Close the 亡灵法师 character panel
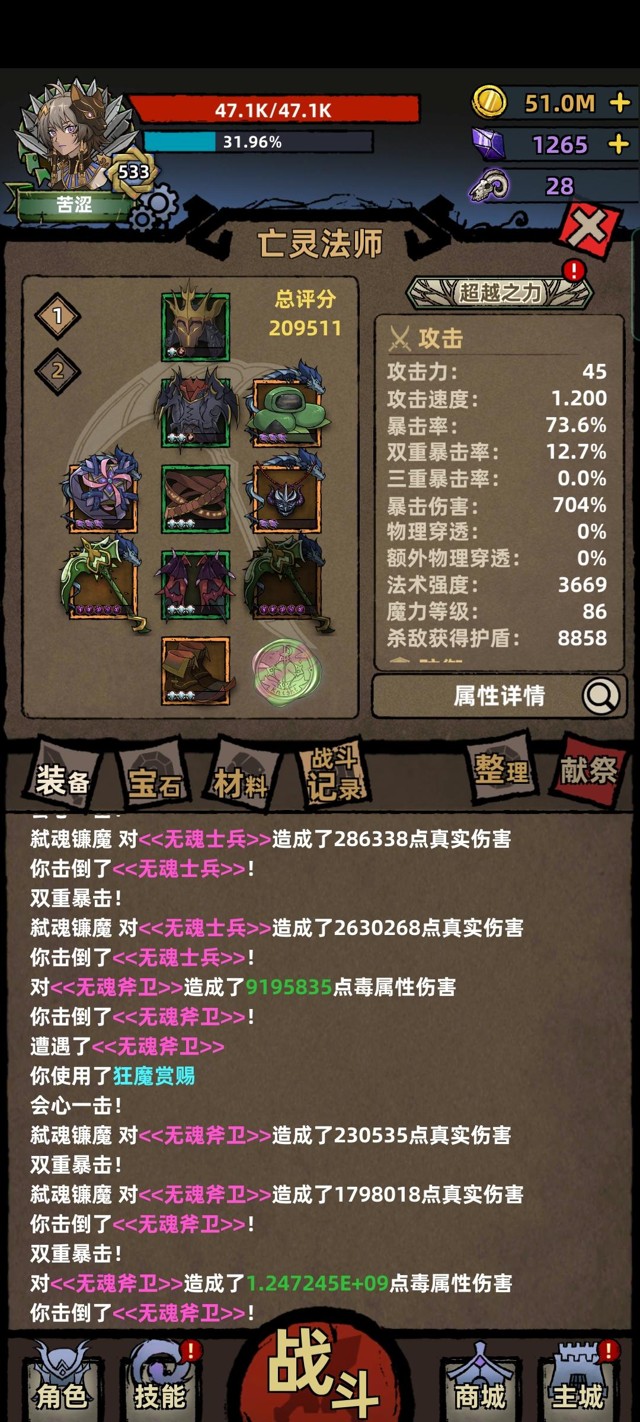This screenshot has height=1422, width=640. [x=588, y=232]
